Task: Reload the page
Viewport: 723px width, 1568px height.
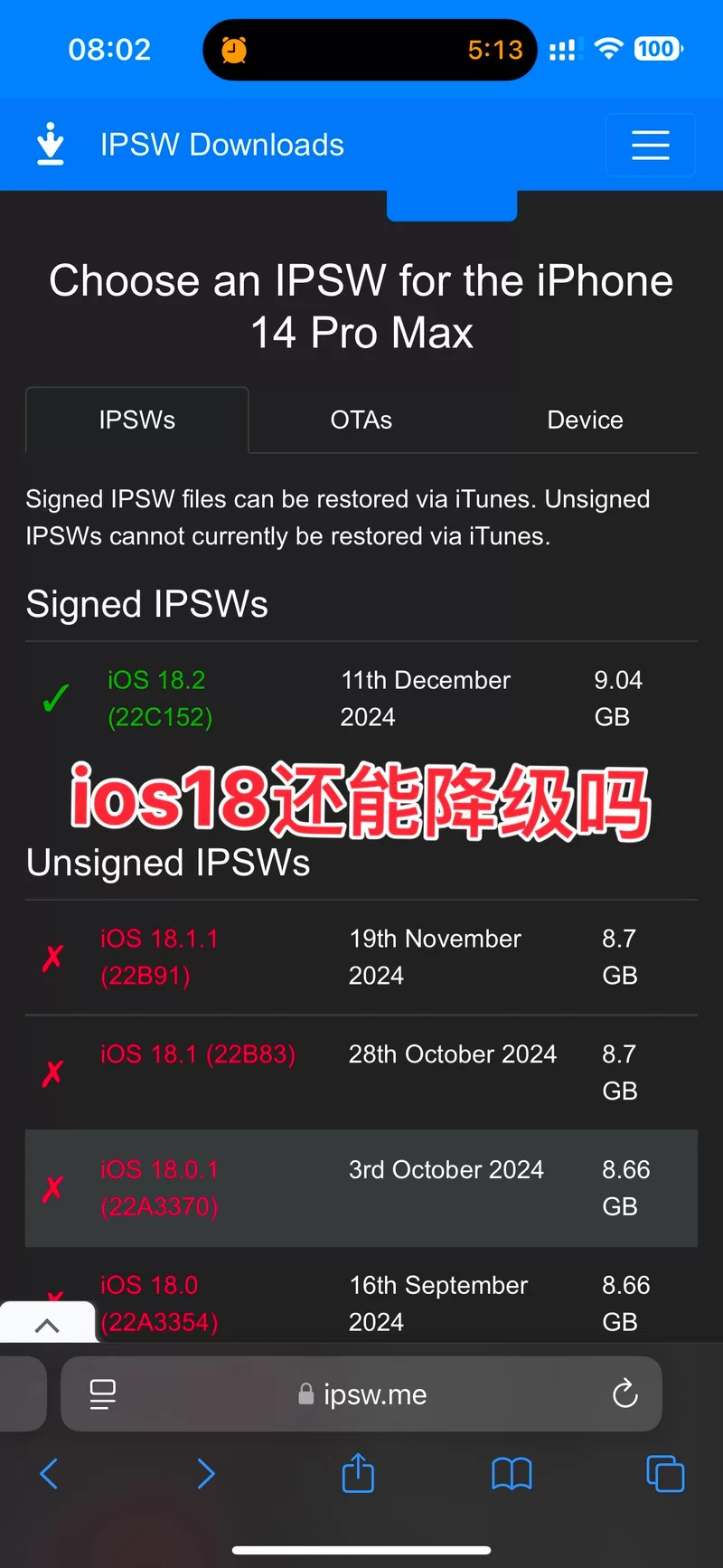Action: click(x=624, y=1394)
